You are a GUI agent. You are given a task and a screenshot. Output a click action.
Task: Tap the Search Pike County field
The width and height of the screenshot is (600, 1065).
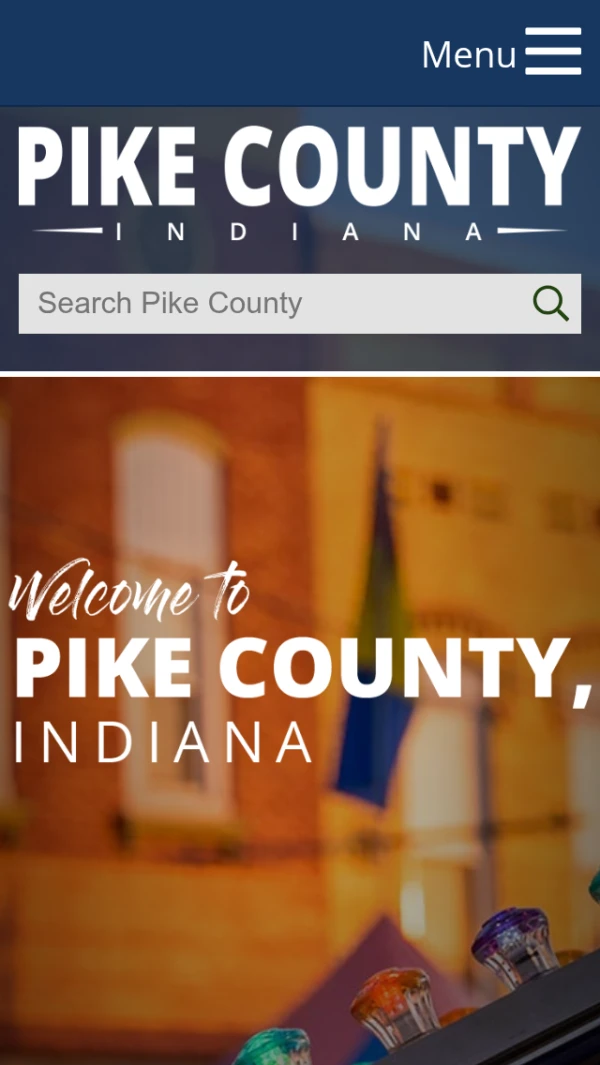[270, 303]
